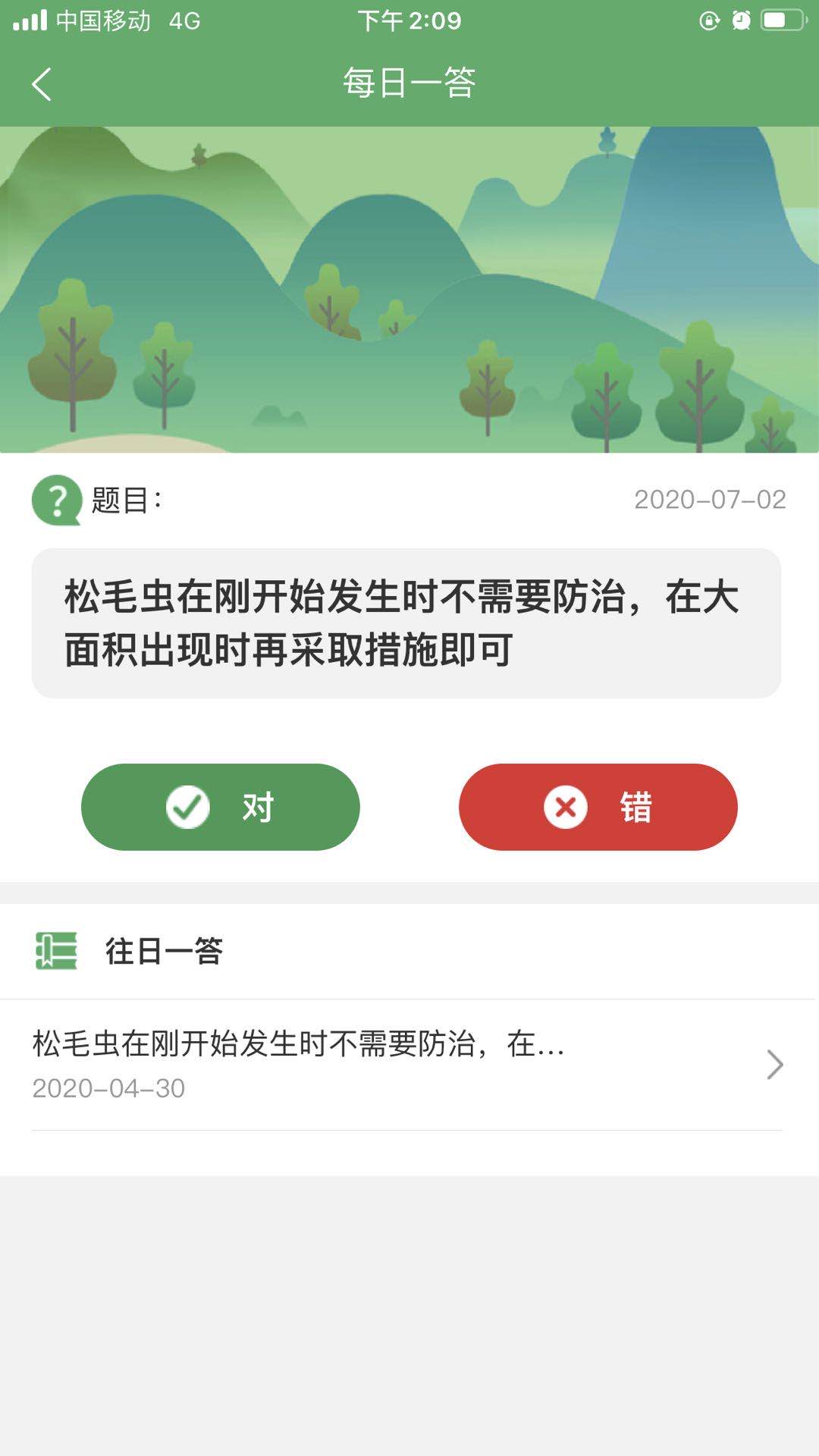Tap the 每日一答 title bar

409,83
